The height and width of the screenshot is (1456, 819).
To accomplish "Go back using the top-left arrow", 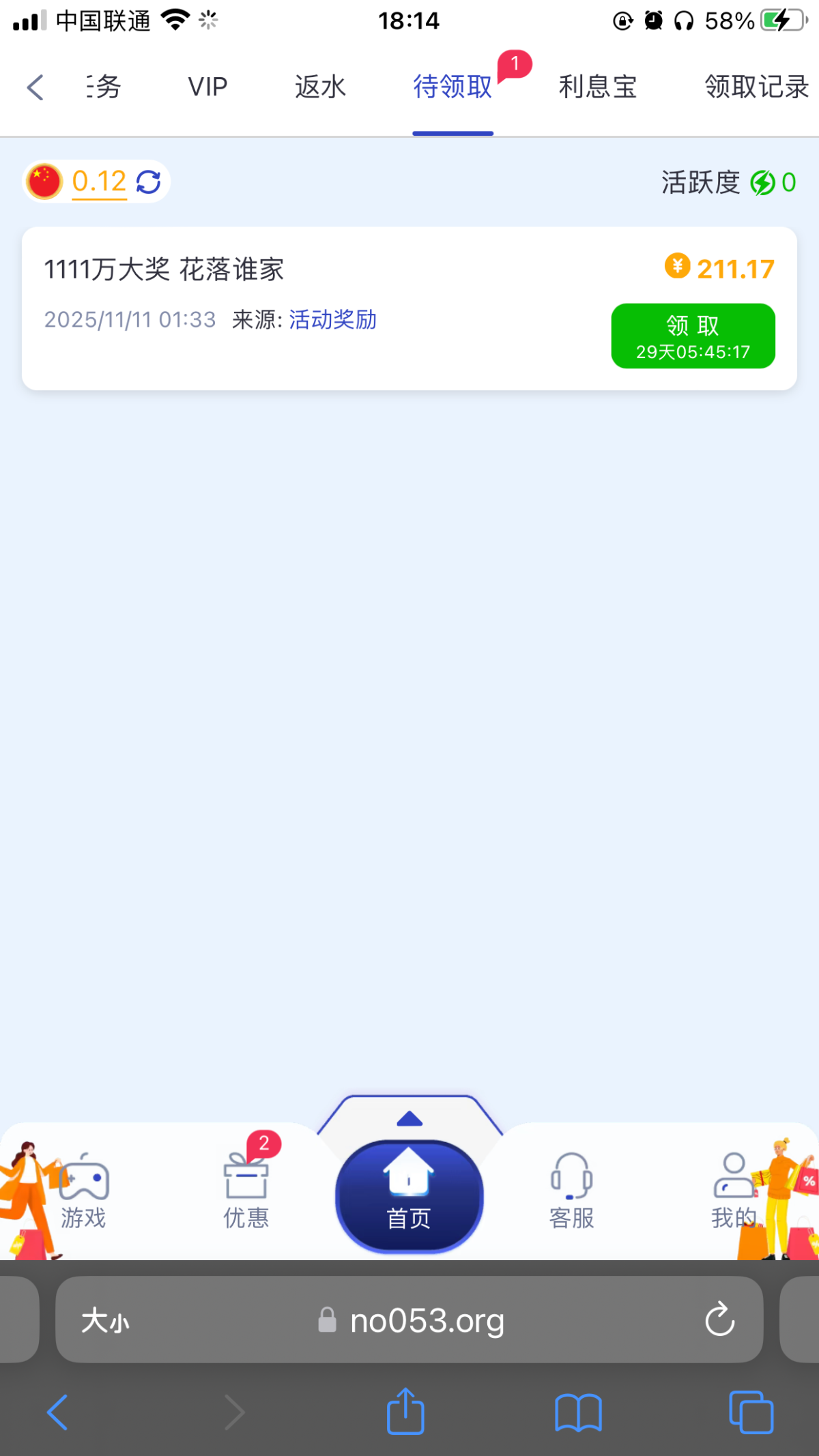I will click(35, 87).
